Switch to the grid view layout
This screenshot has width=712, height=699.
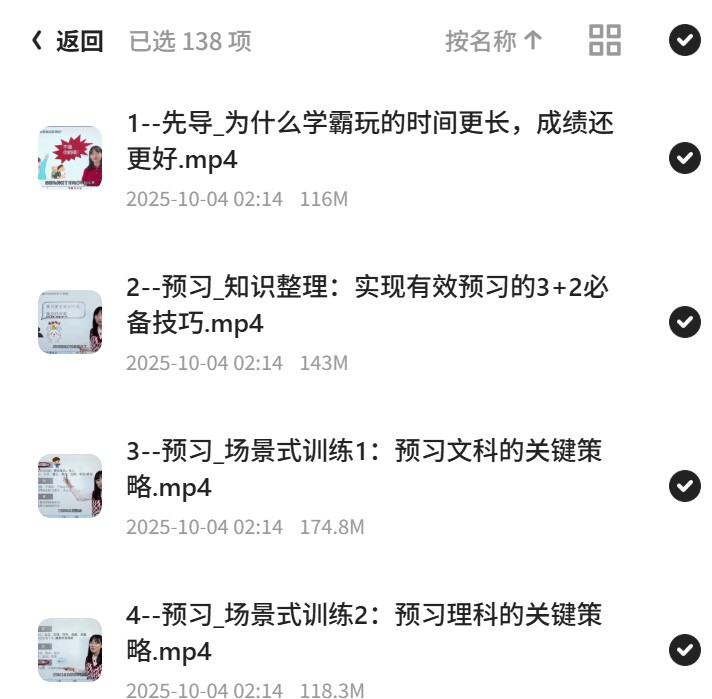(604, 40)
